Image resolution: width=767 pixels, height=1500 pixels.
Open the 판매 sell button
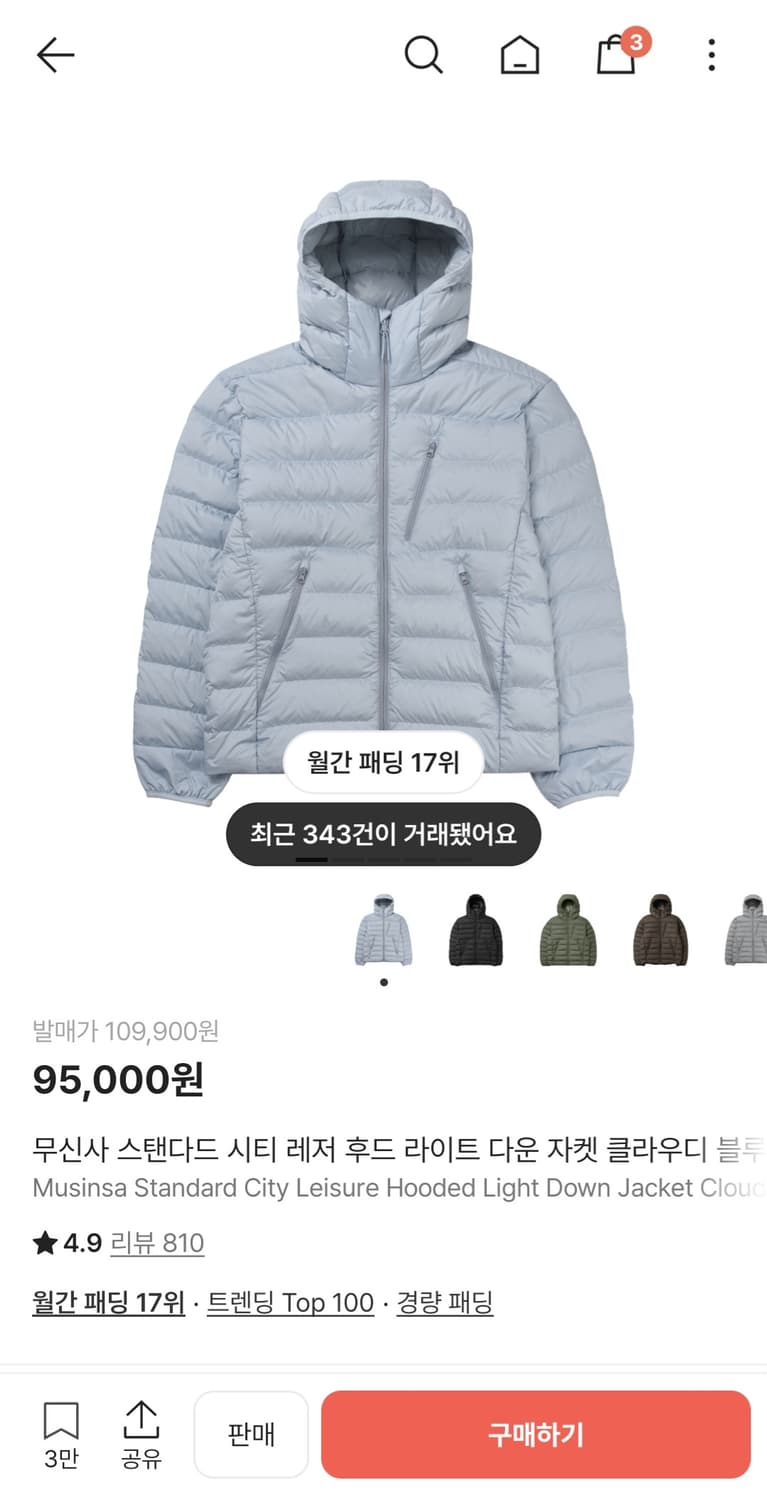point(251,1434)
